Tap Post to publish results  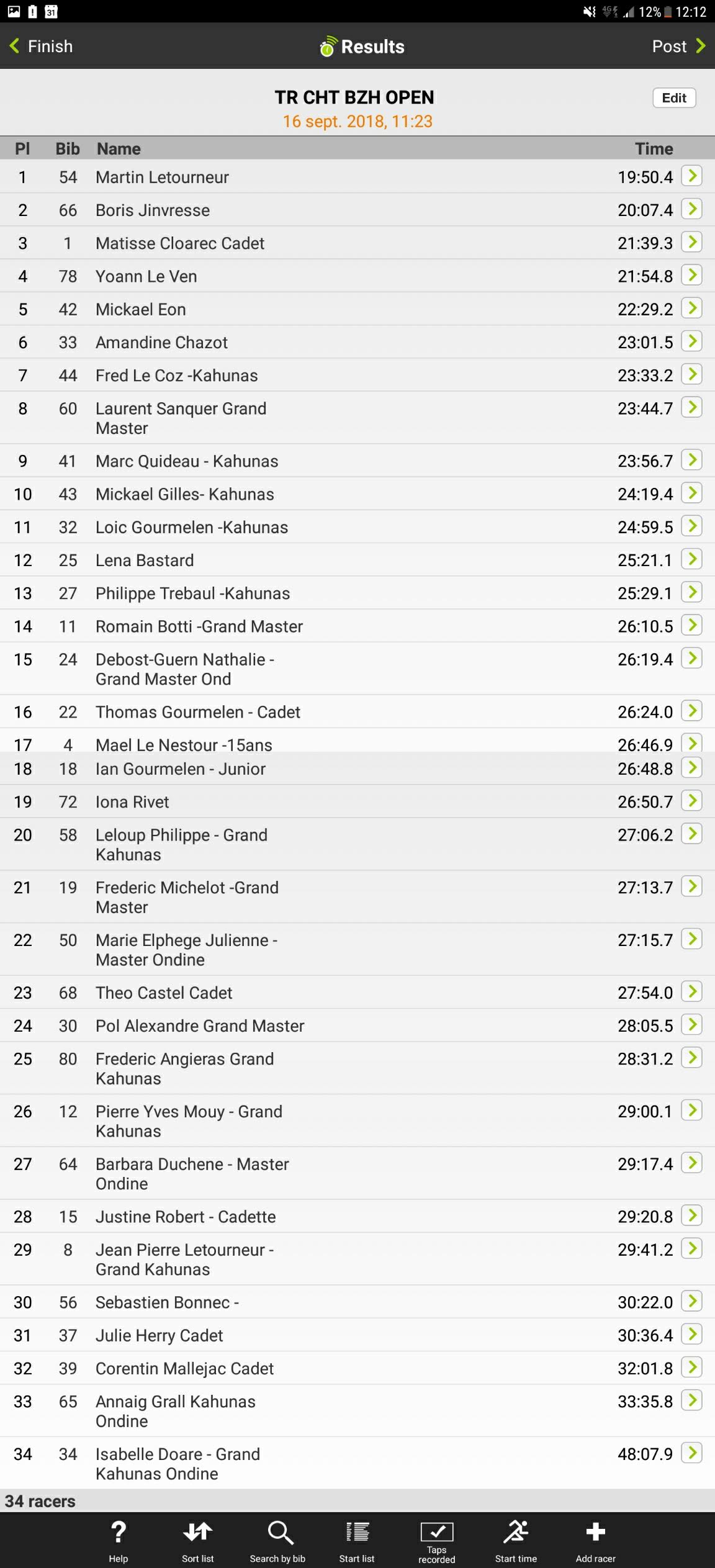click(679, 46)
